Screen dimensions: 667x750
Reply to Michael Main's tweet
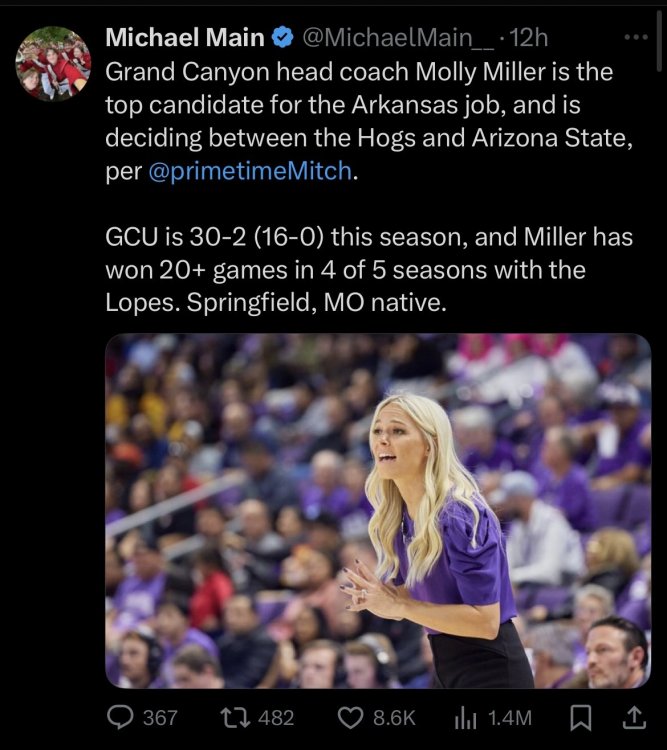click(121, 717)
